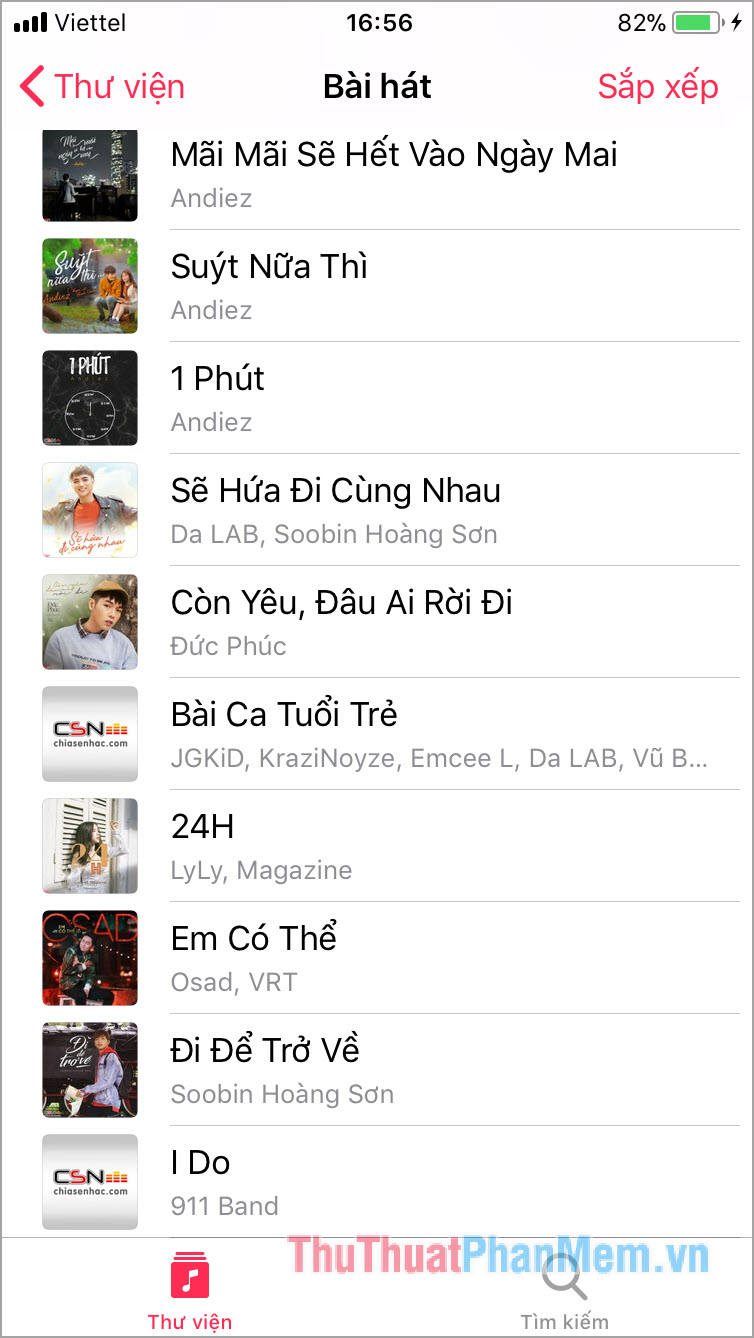The height and width of the screenshot is (1338, 754).
Task: Tap the charging bolt icon beside battery
Action: [x=735, y=22]
